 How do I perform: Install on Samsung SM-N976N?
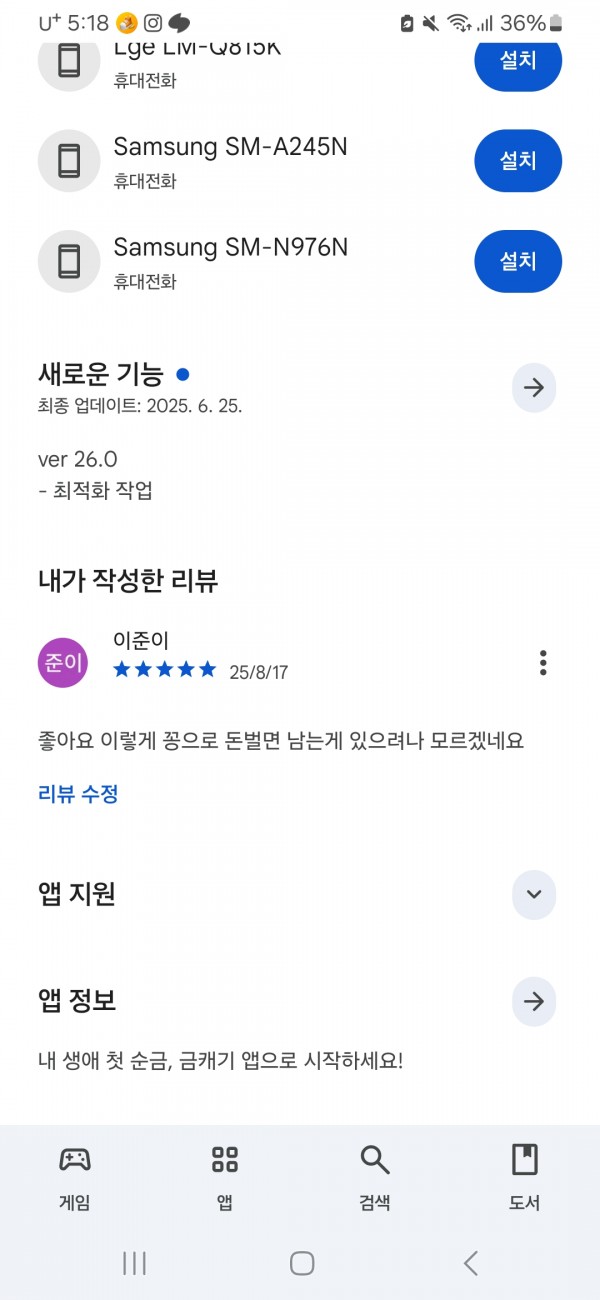[x=518, y=261]
